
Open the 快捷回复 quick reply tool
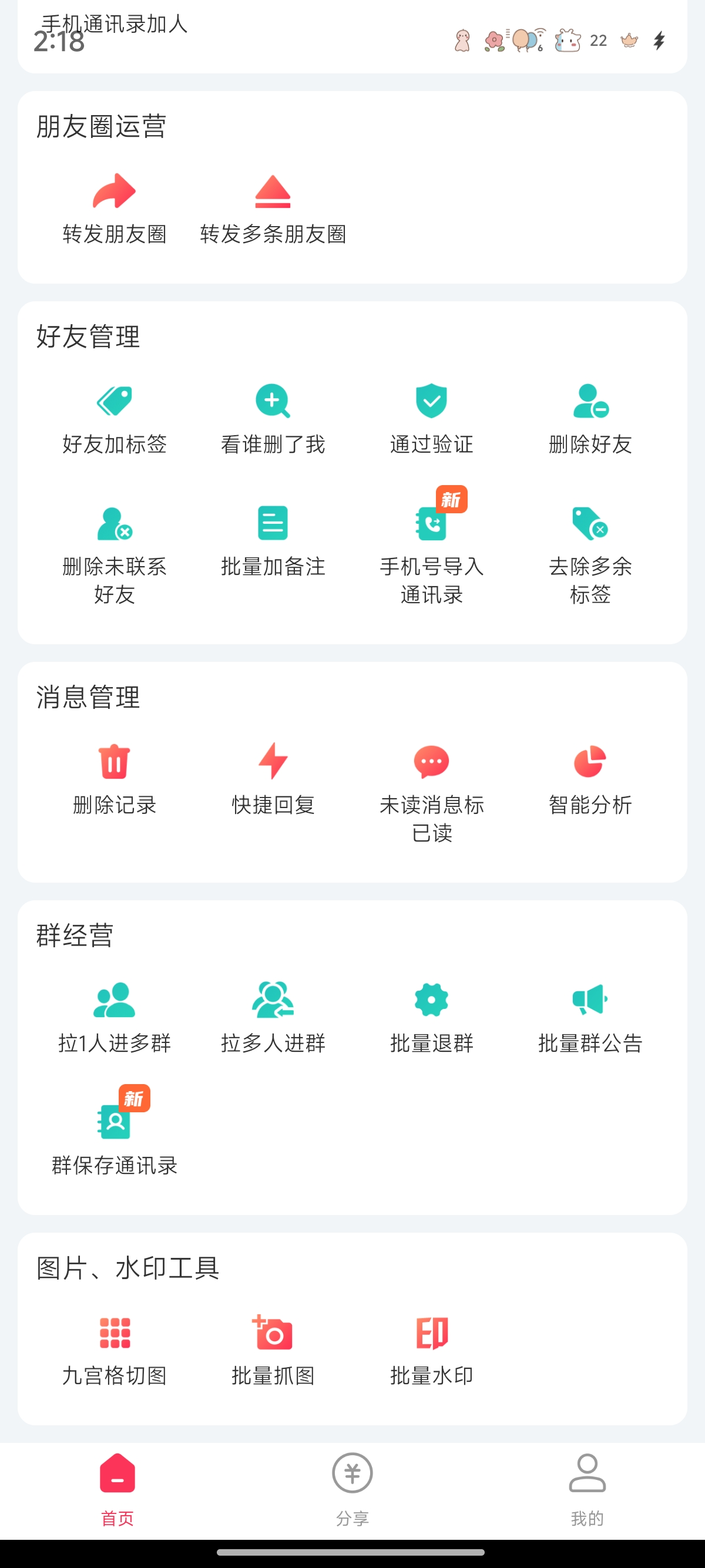pos(273,782)
